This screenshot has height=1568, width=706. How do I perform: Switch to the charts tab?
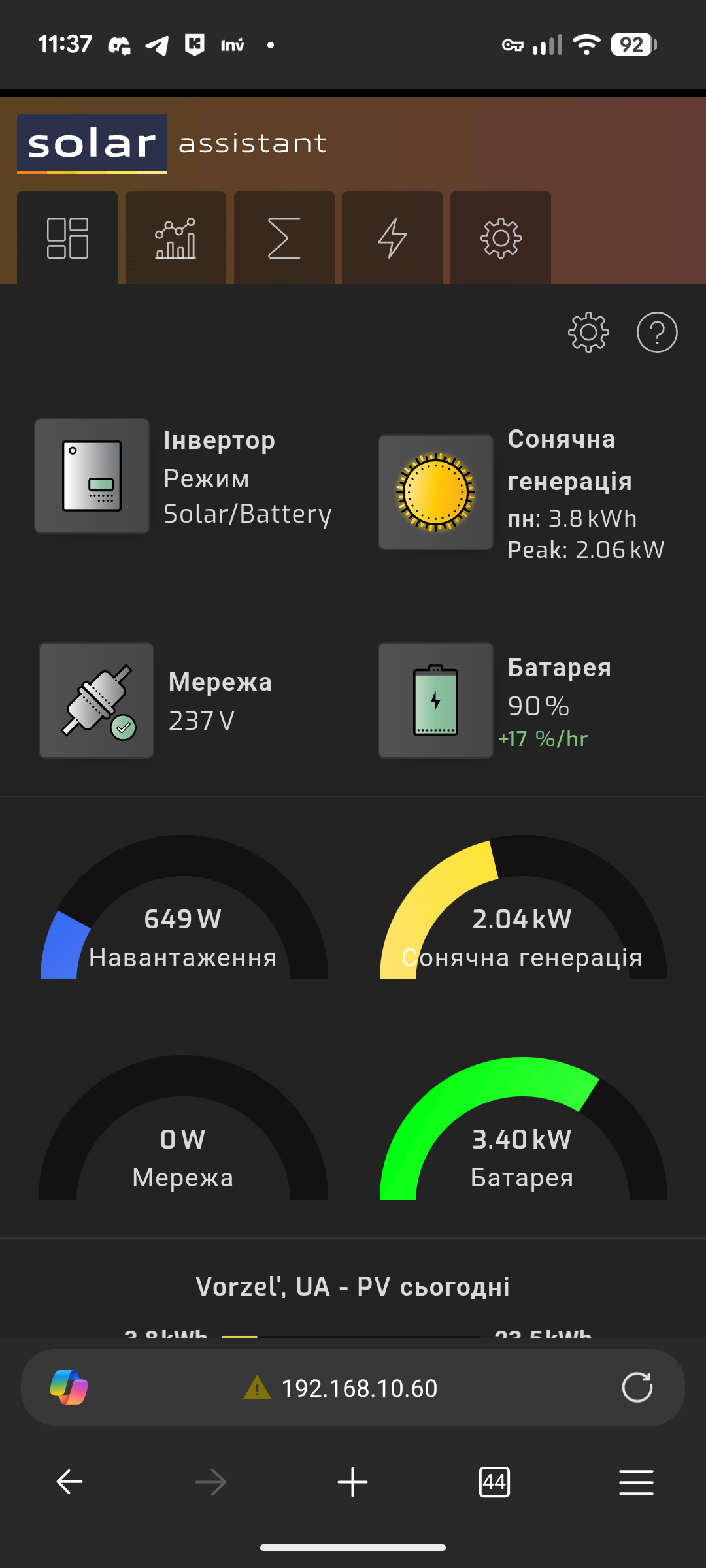tap(175, 238)
